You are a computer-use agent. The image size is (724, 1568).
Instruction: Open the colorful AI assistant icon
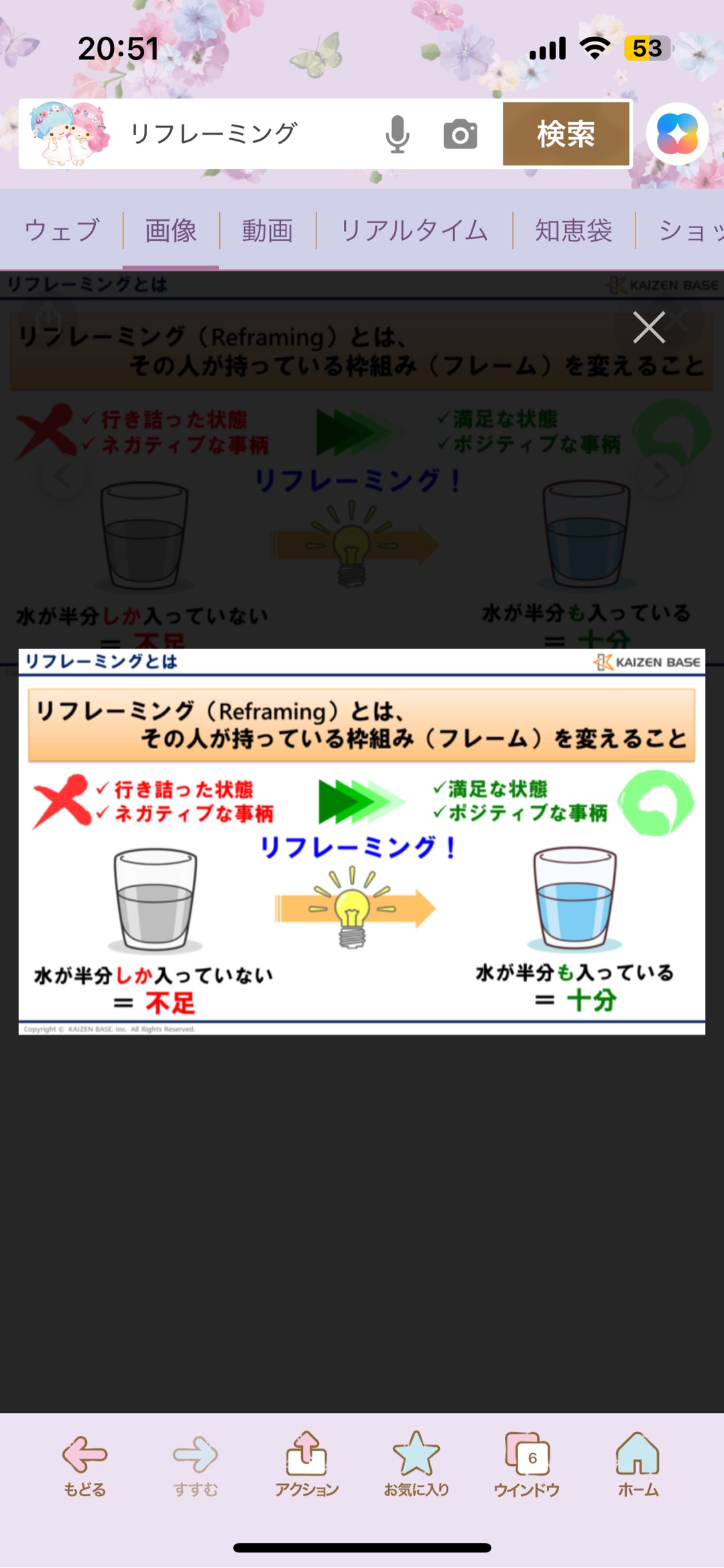pyautogui.click(x=677, y=133)
